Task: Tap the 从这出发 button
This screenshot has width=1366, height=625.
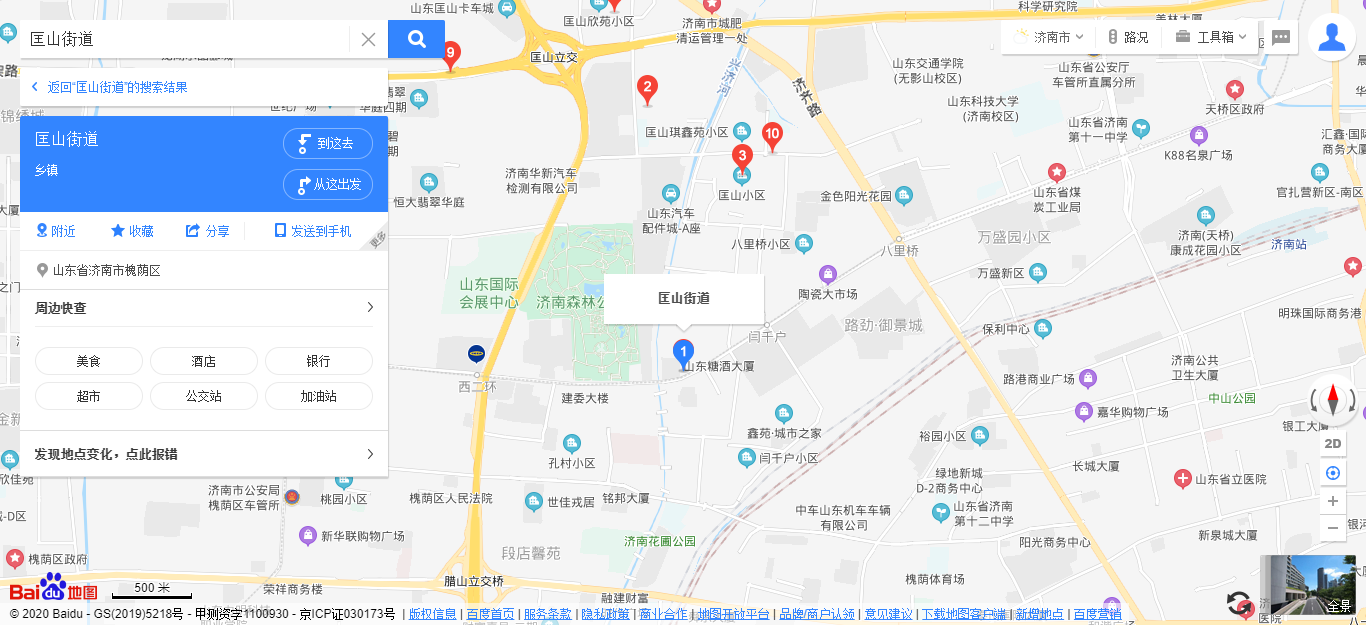Action: [328, 184]
